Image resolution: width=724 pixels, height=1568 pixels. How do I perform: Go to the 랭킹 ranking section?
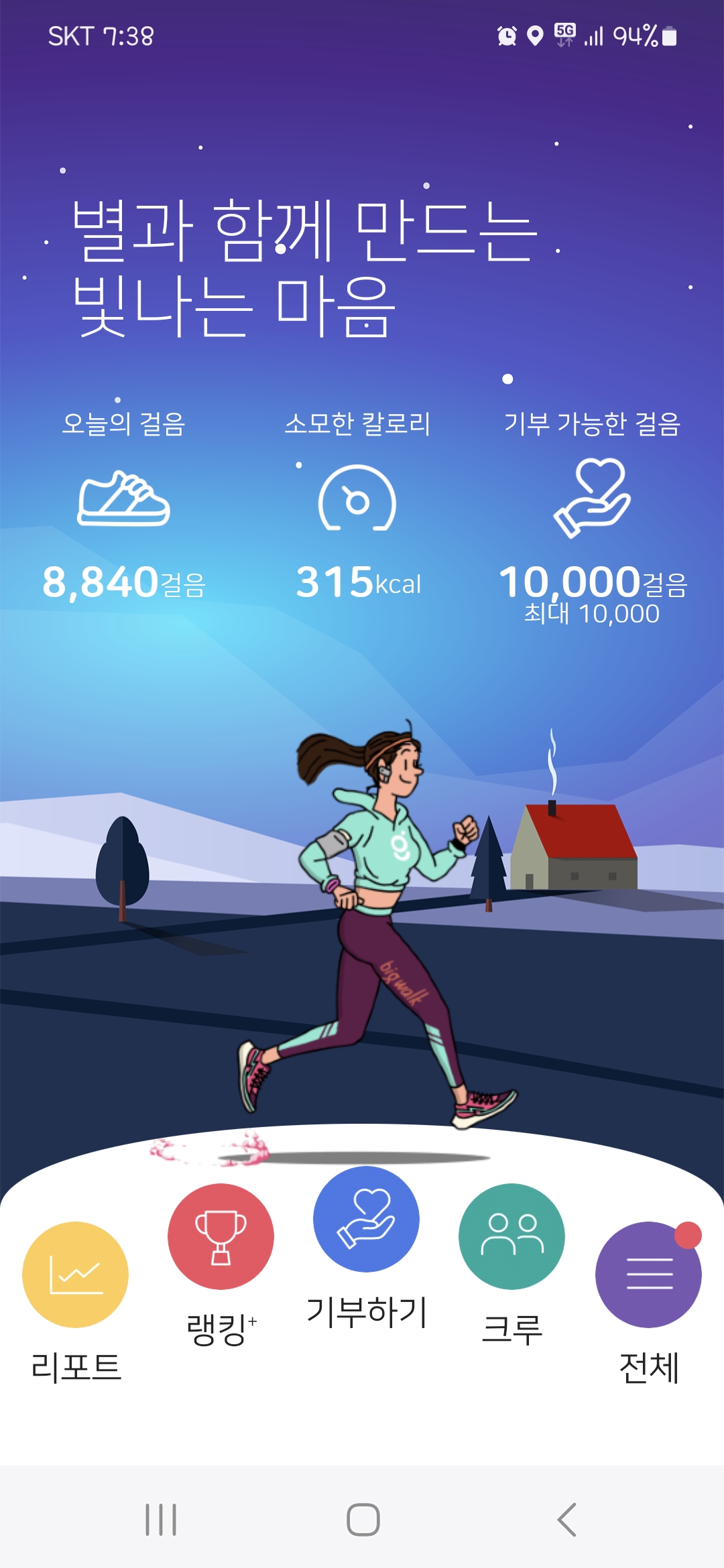tap(221, 1236)
